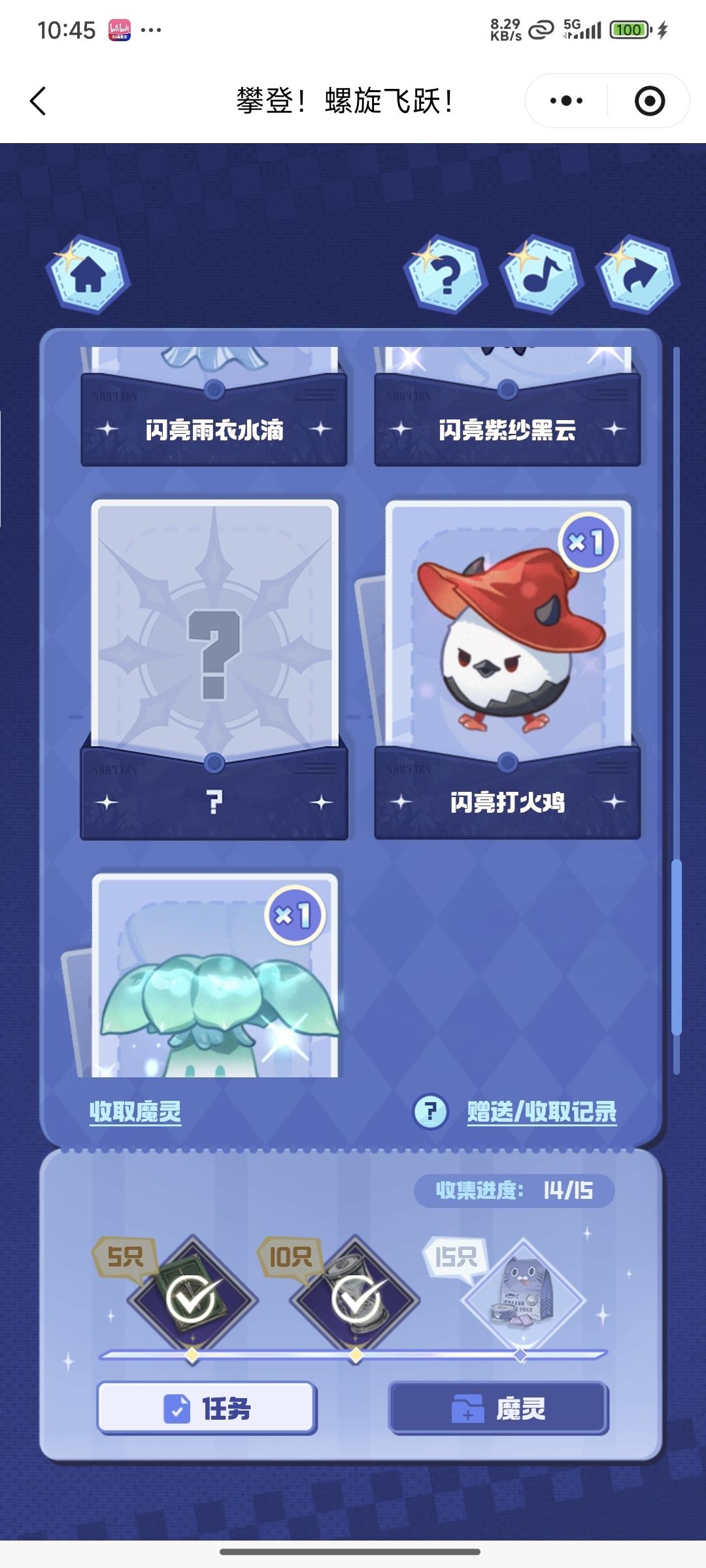This screenshot has height=1568, width=706.
Task: Go back using the top-left arrow
Action: click(x=38, y=101)
